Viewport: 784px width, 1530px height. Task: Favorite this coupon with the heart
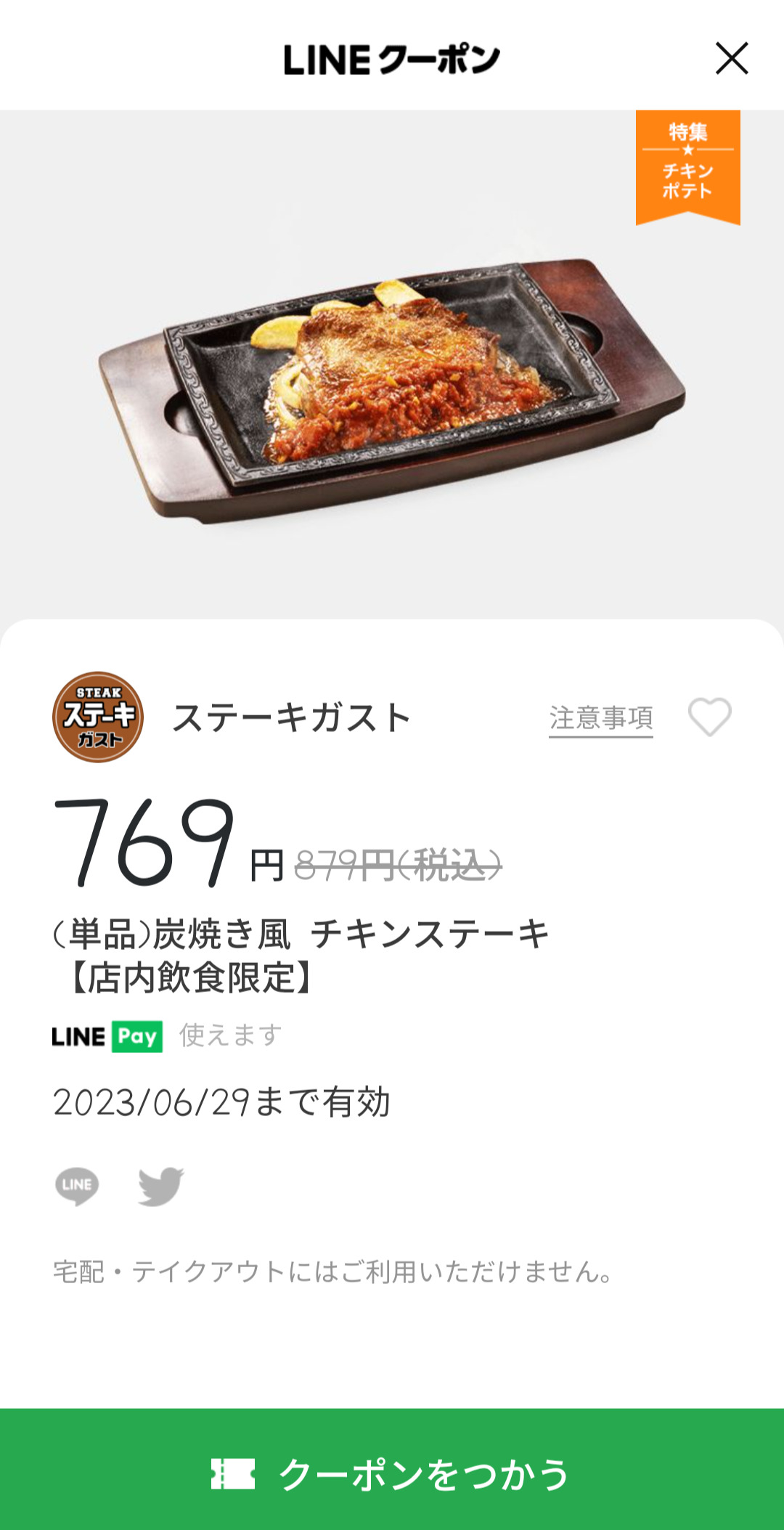(709, 717)
